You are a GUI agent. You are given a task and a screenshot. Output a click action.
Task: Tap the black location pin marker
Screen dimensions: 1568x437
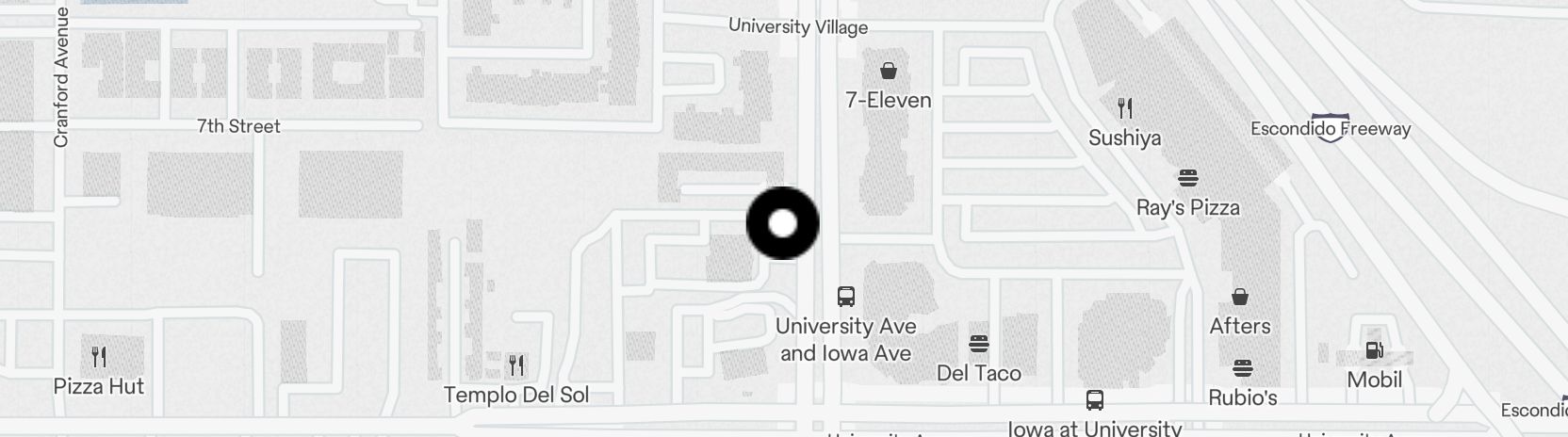(x=782, y=223)
